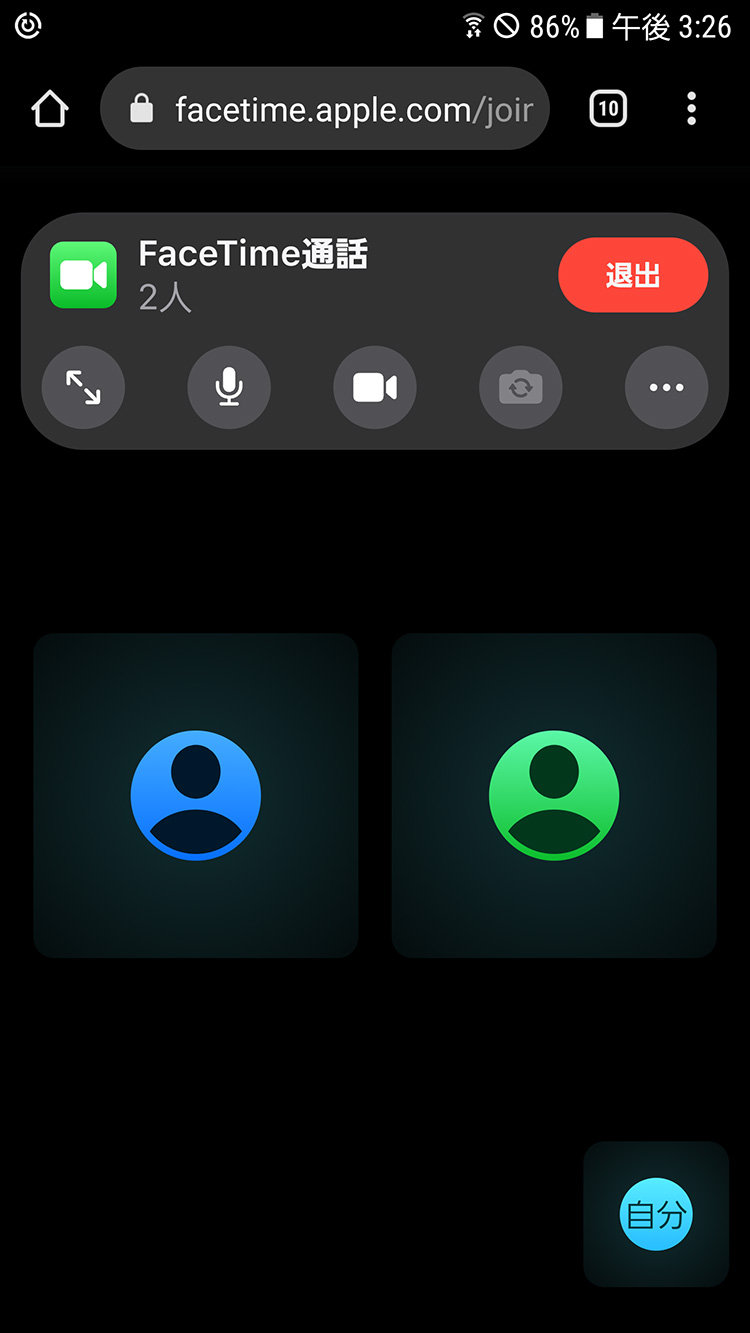Expand the call to full screen
Image resolution: width=750 pixels, height=1333 pixels.
pyautogui.click(x=83, y=387)
